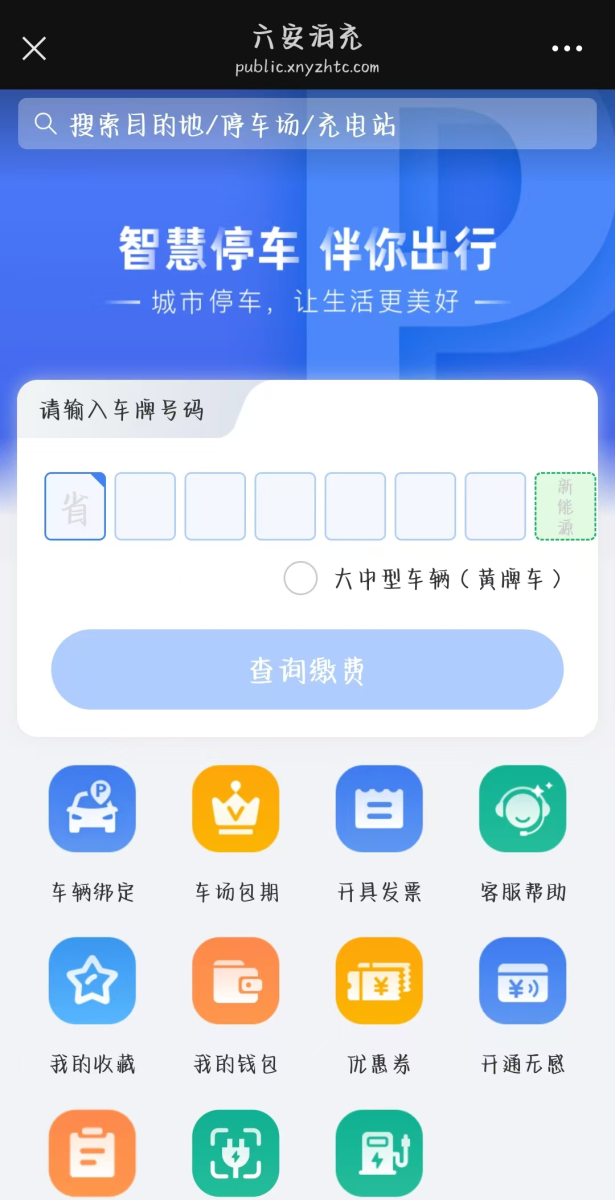The height and width of the screenshot is (1200, 615).
Task: Open 开通无感 auto-pay setup
Action: [523, 981]
